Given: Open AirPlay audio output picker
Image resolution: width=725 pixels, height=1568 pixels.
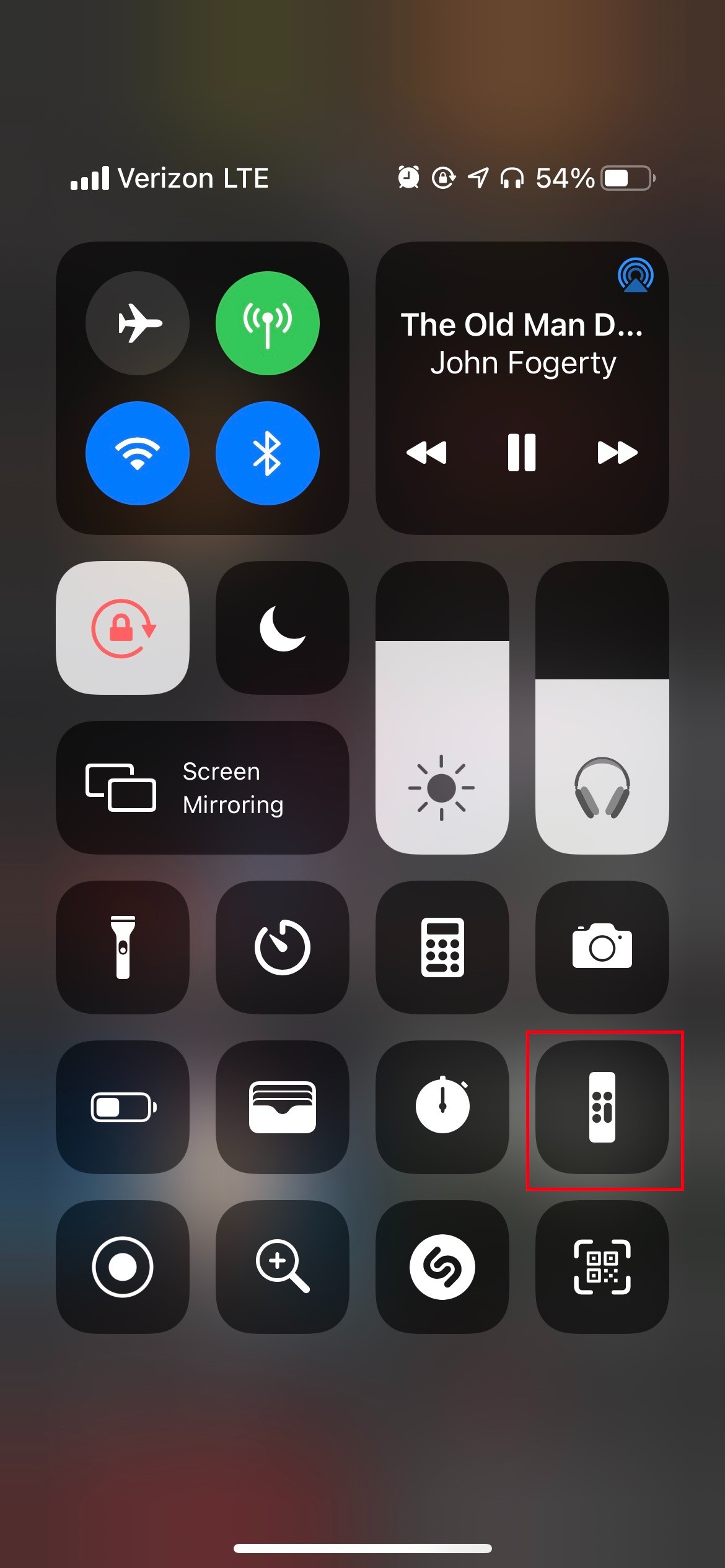Looking at the screenshot, I should [635, 275].
